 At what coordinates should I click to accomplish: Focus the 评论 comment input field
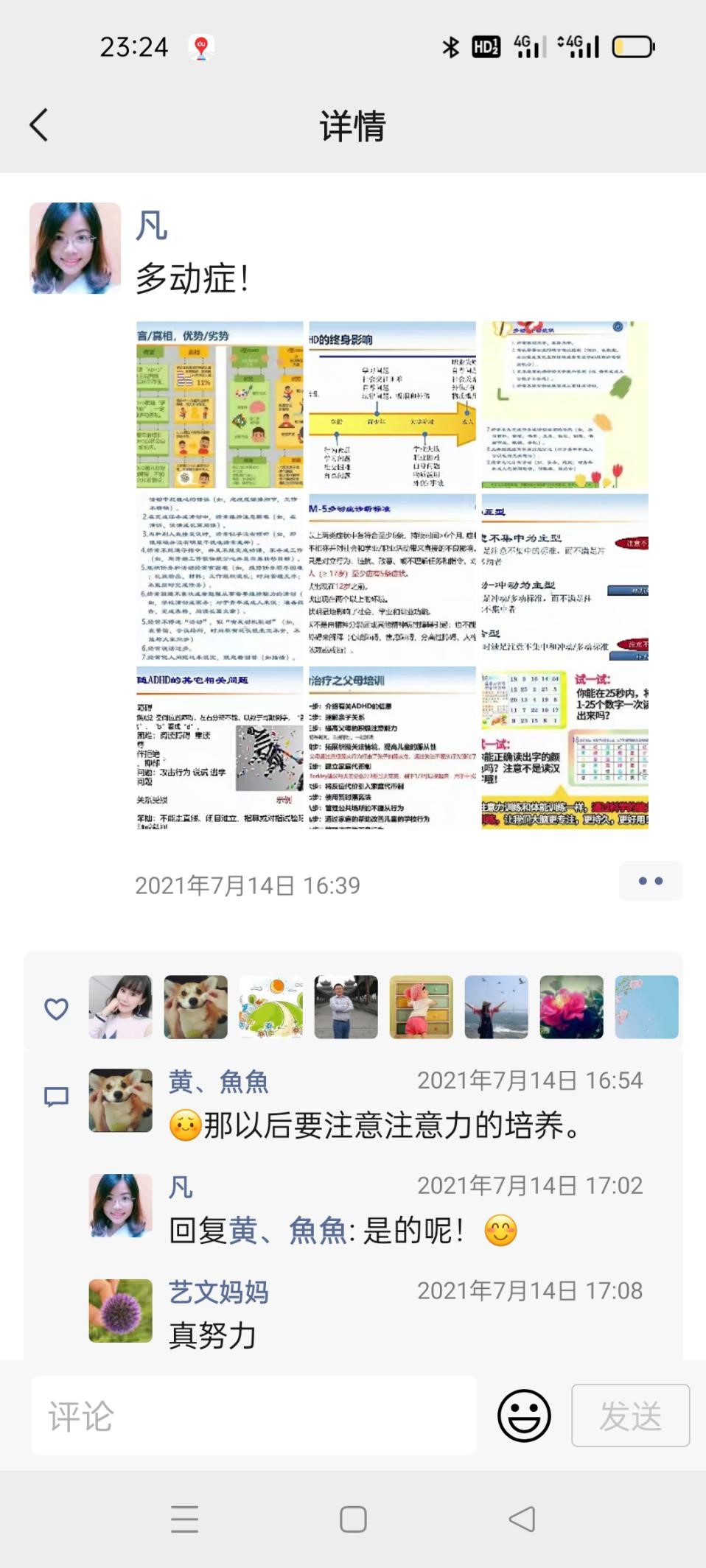point(254,1415)
